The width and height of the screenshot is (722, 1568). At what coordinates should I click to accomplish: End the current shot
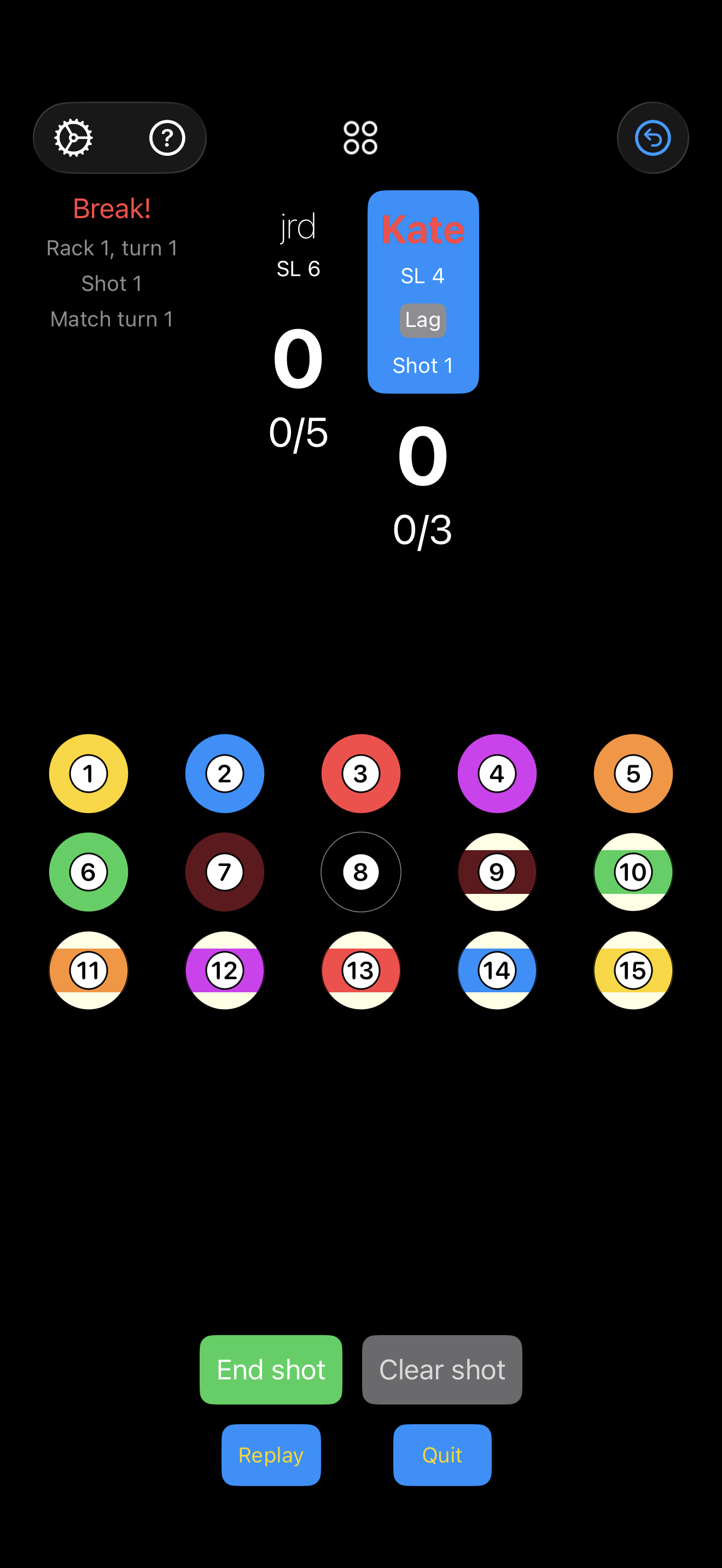click(x=271, y=1370)
